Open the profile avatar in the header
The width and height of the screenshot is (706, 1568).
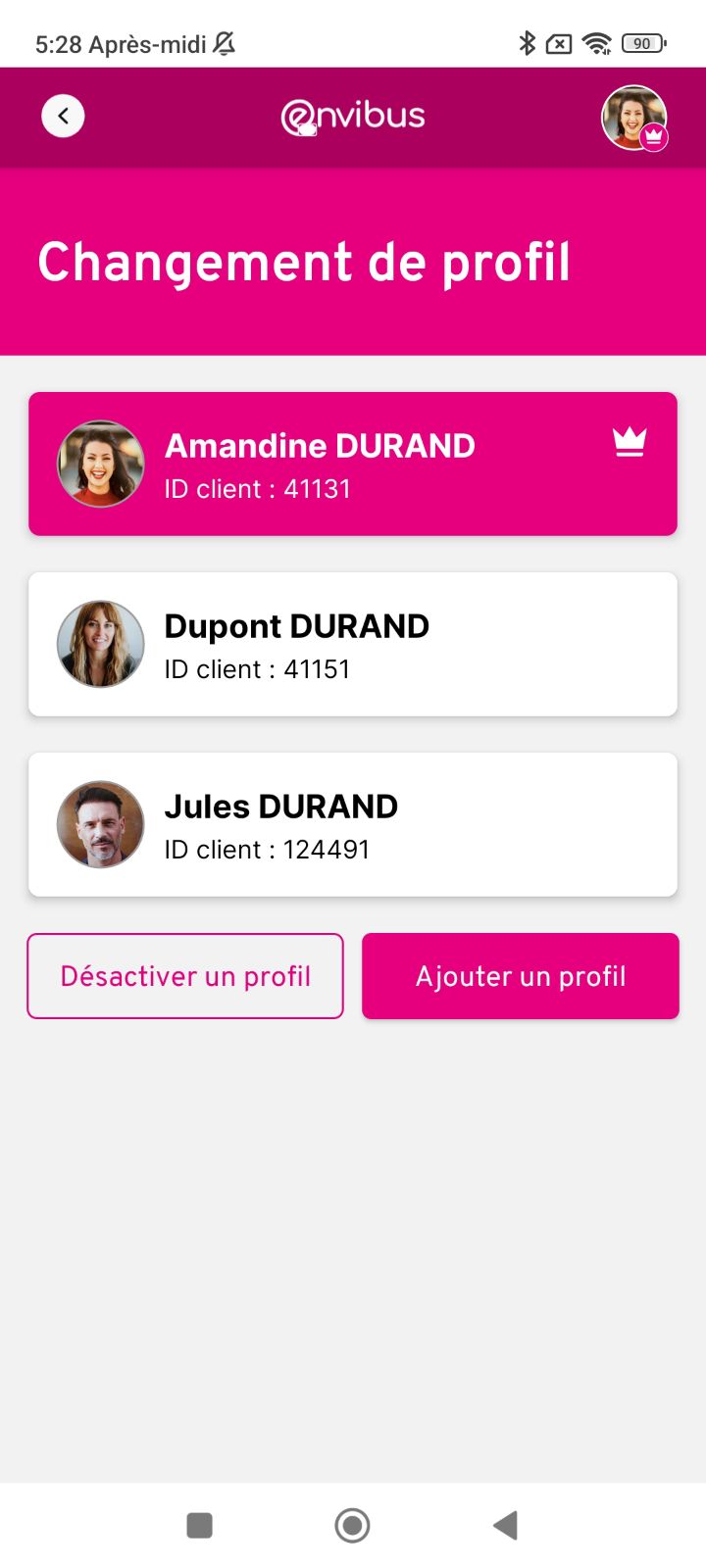[633, 118]
